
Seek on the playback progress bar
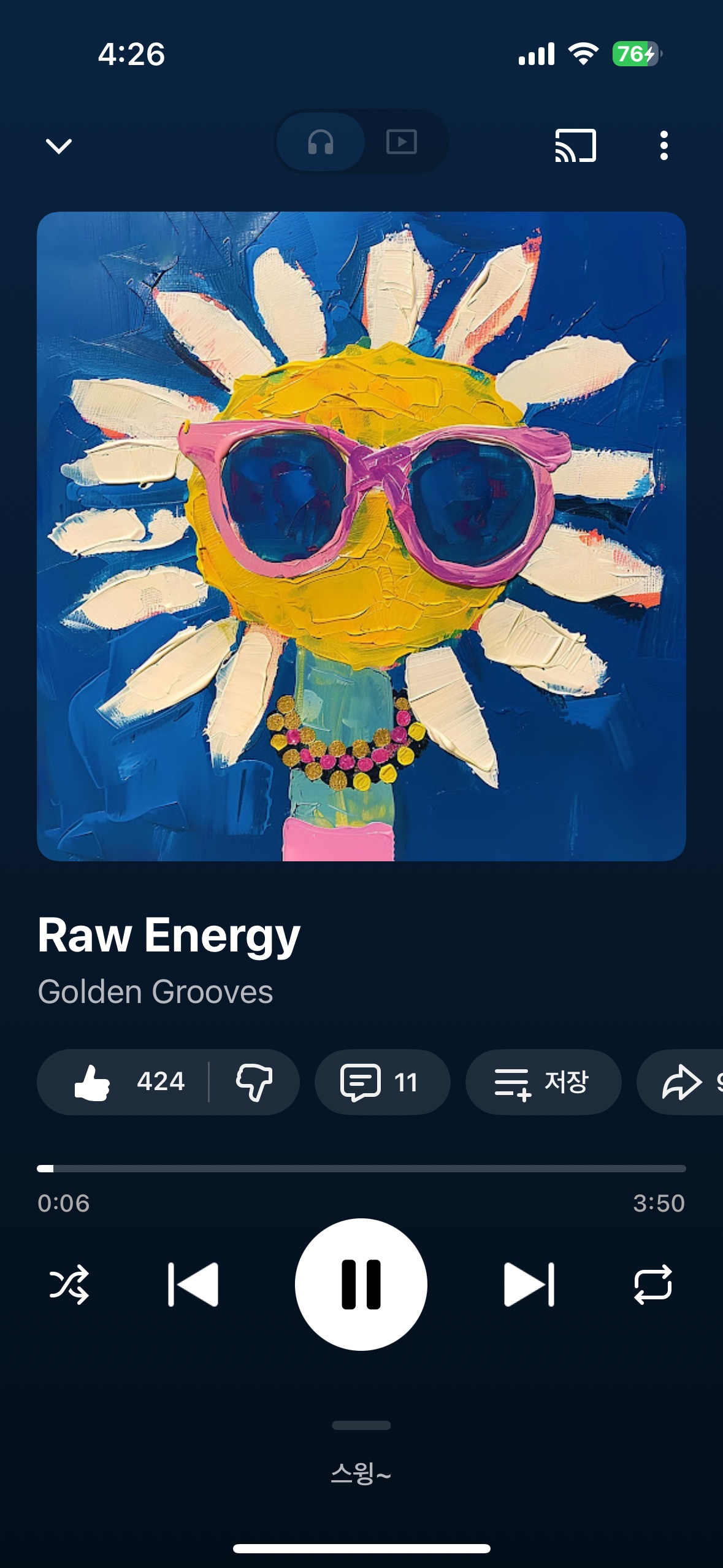pos(361,1168)
